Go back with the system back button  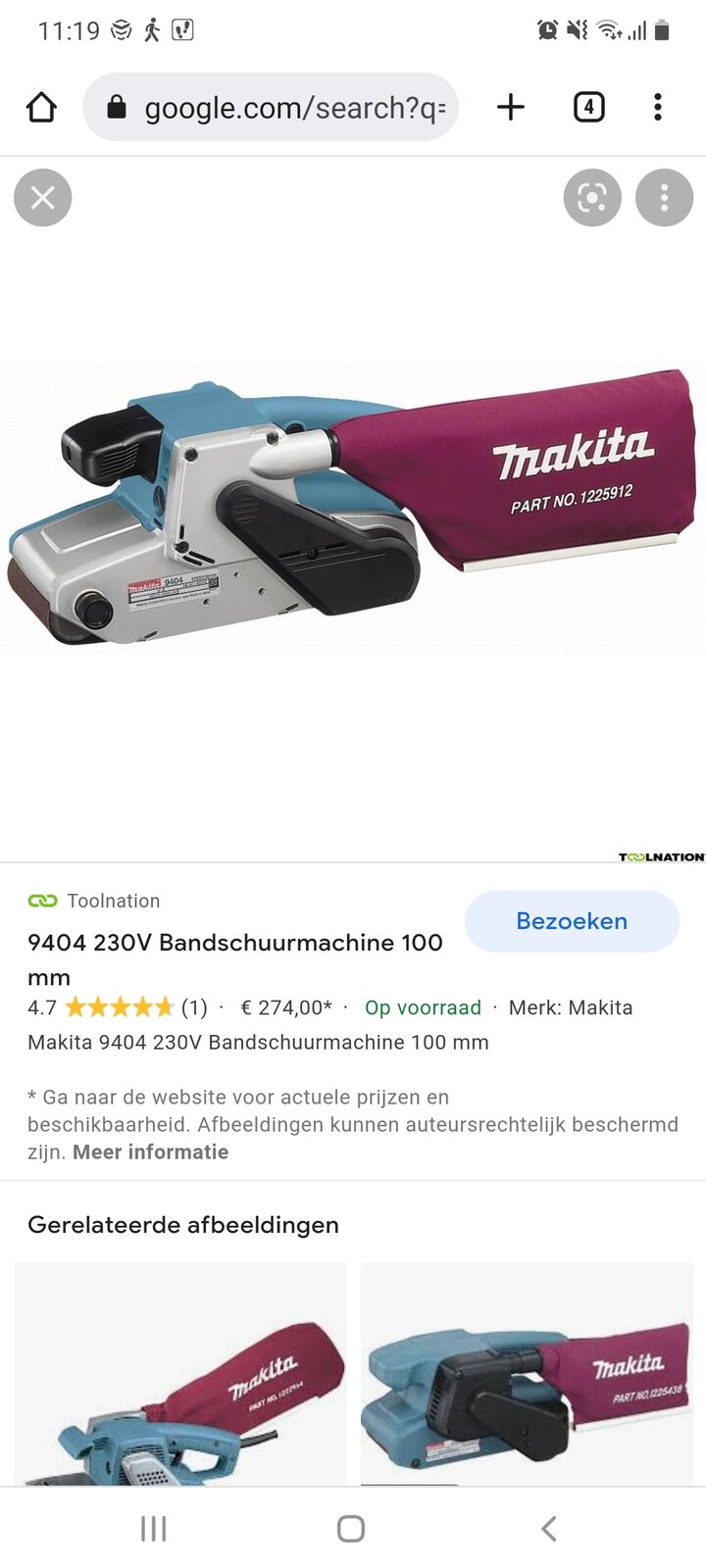point(549,1528)
